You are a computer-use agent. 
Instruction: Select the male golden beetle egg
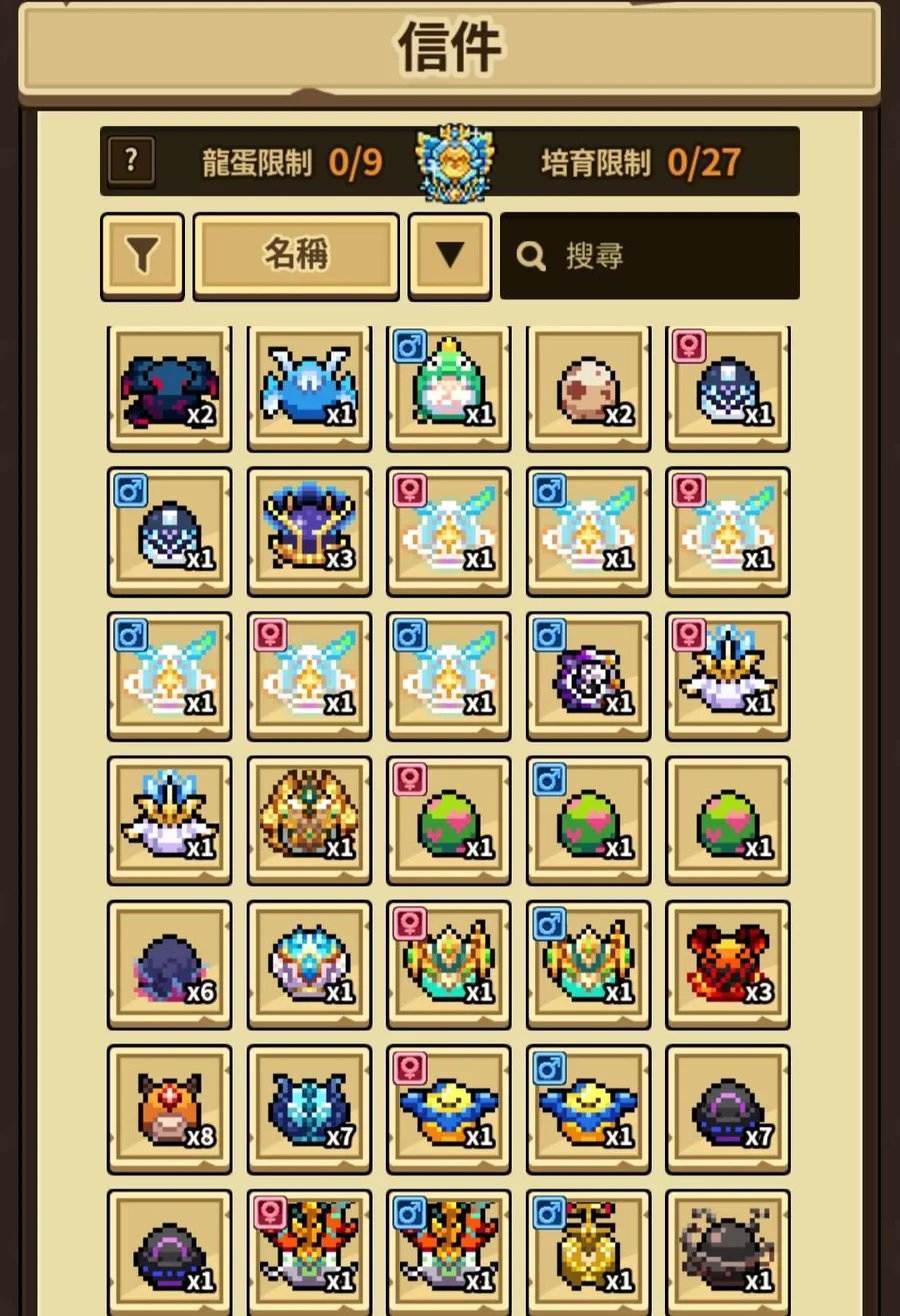588,1252
